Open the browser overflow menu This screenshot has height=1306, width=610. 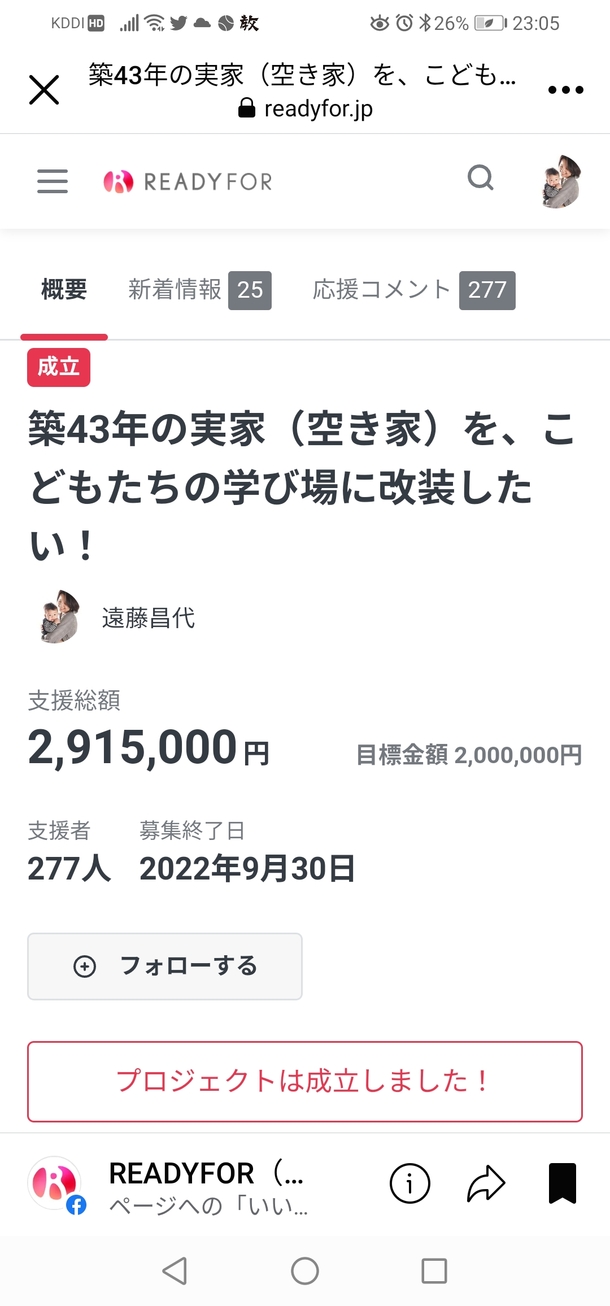(565, 90)
